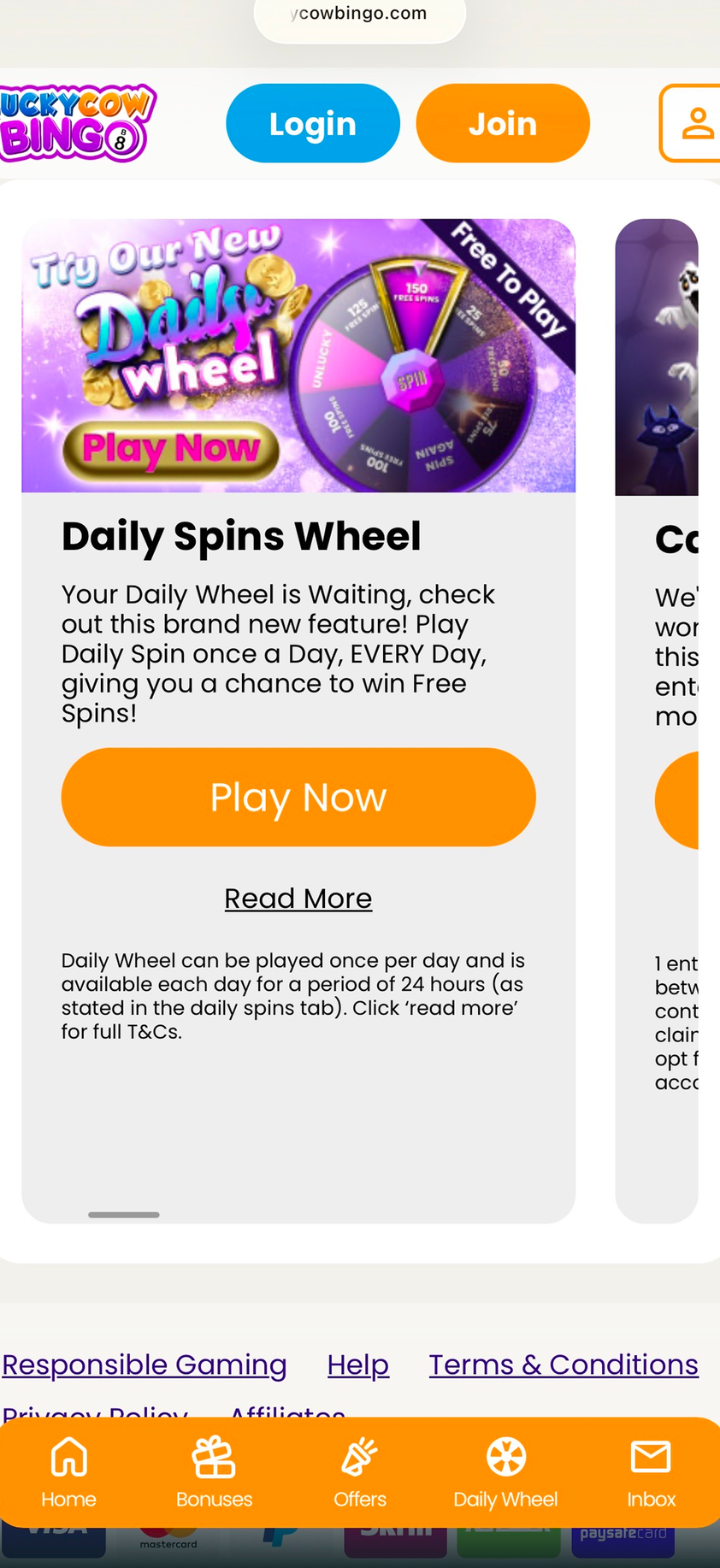Image resolution: width=720 pixels, height=1568 pixels.
Task: Go to the Home tab
Action: pyautogui.click(x=68, y=1472)
